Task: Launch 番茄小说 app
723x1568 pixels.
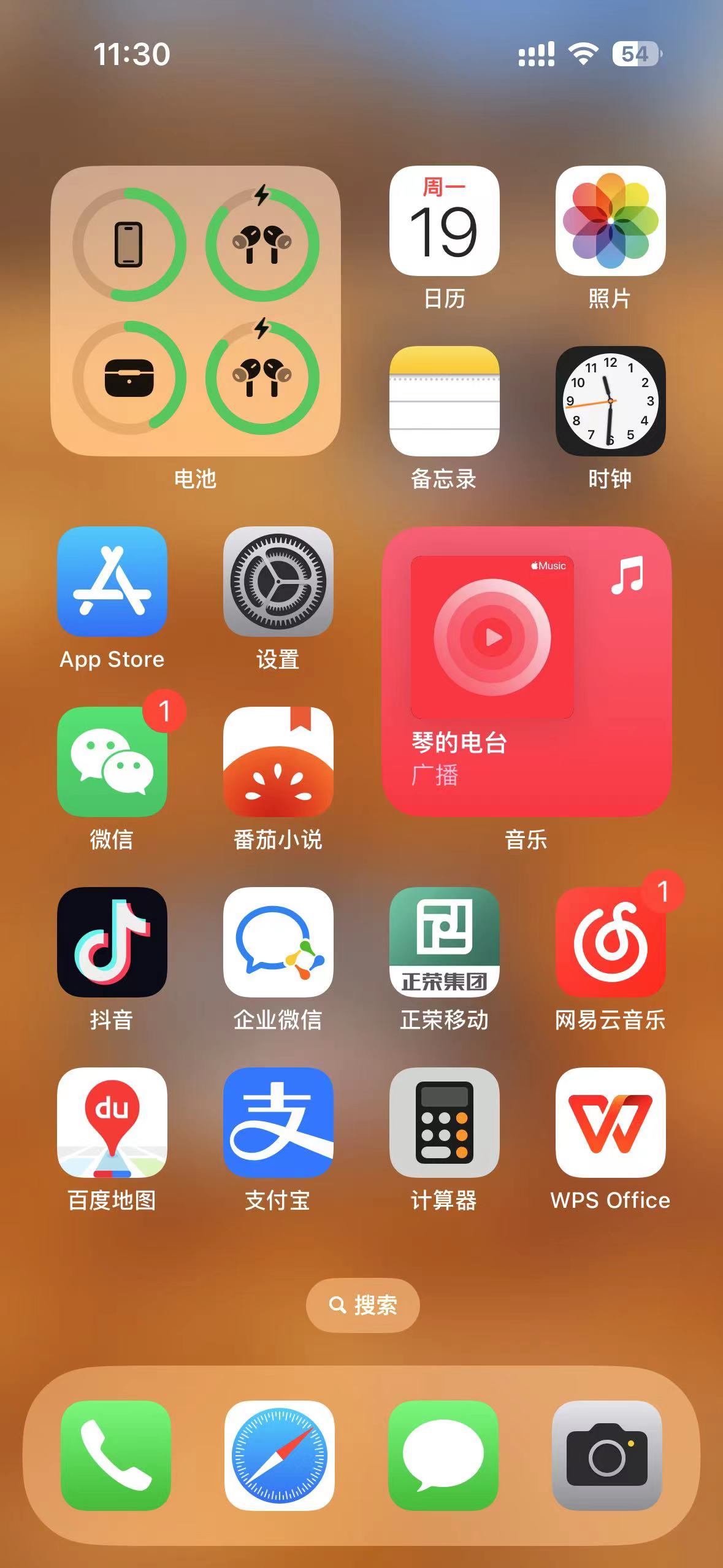Action: (x=278, y=762)
